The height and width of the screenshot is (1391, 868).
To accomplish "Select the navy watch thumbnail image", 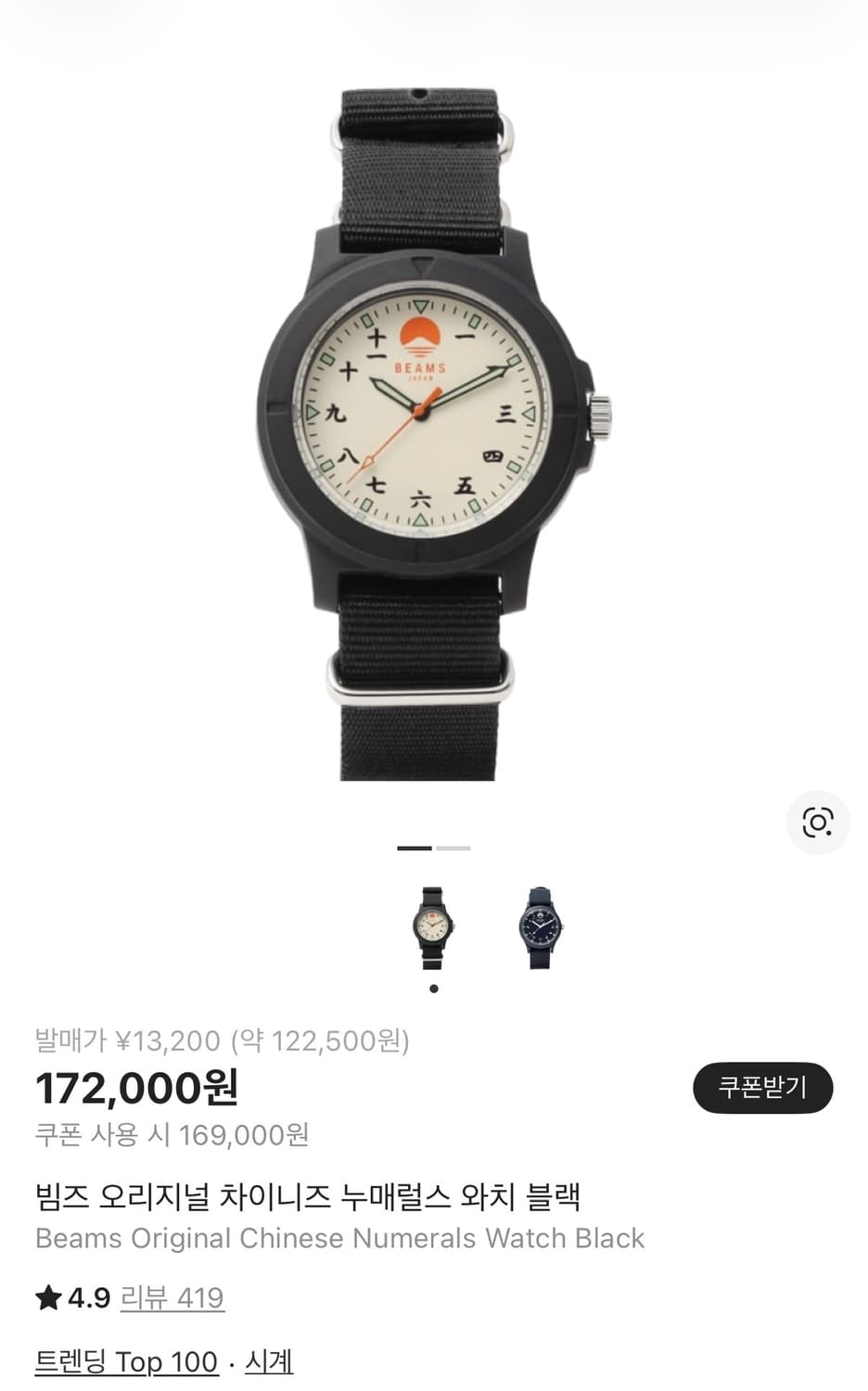I will (x=542, y=927).
